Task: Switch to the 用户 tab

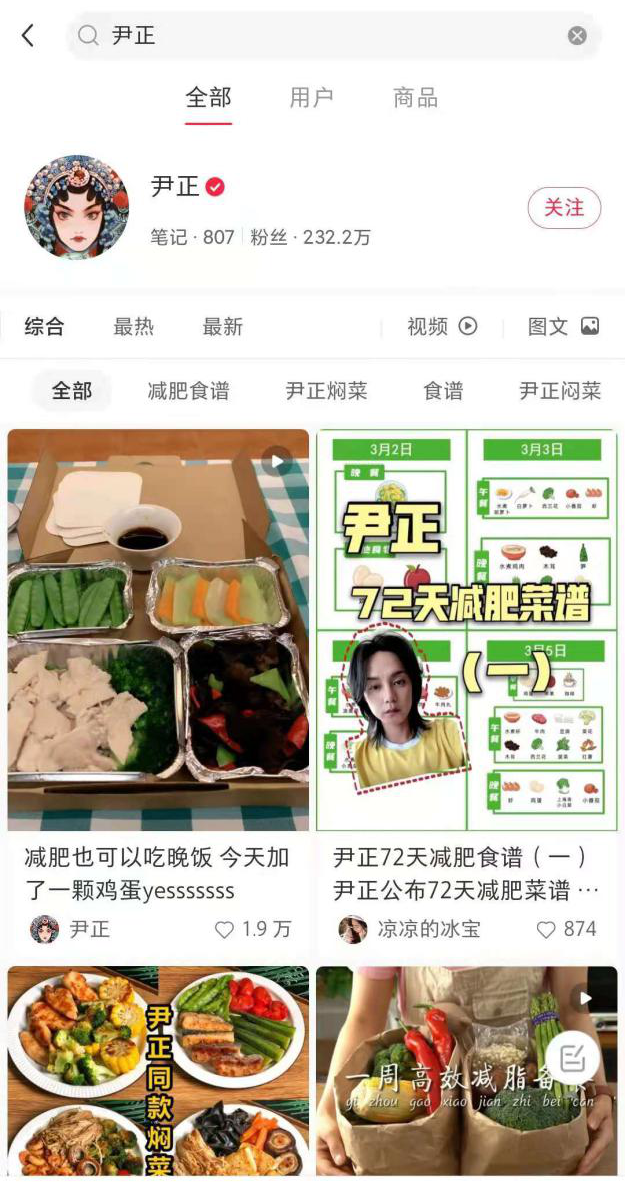Action: click(x=311, y=98)
